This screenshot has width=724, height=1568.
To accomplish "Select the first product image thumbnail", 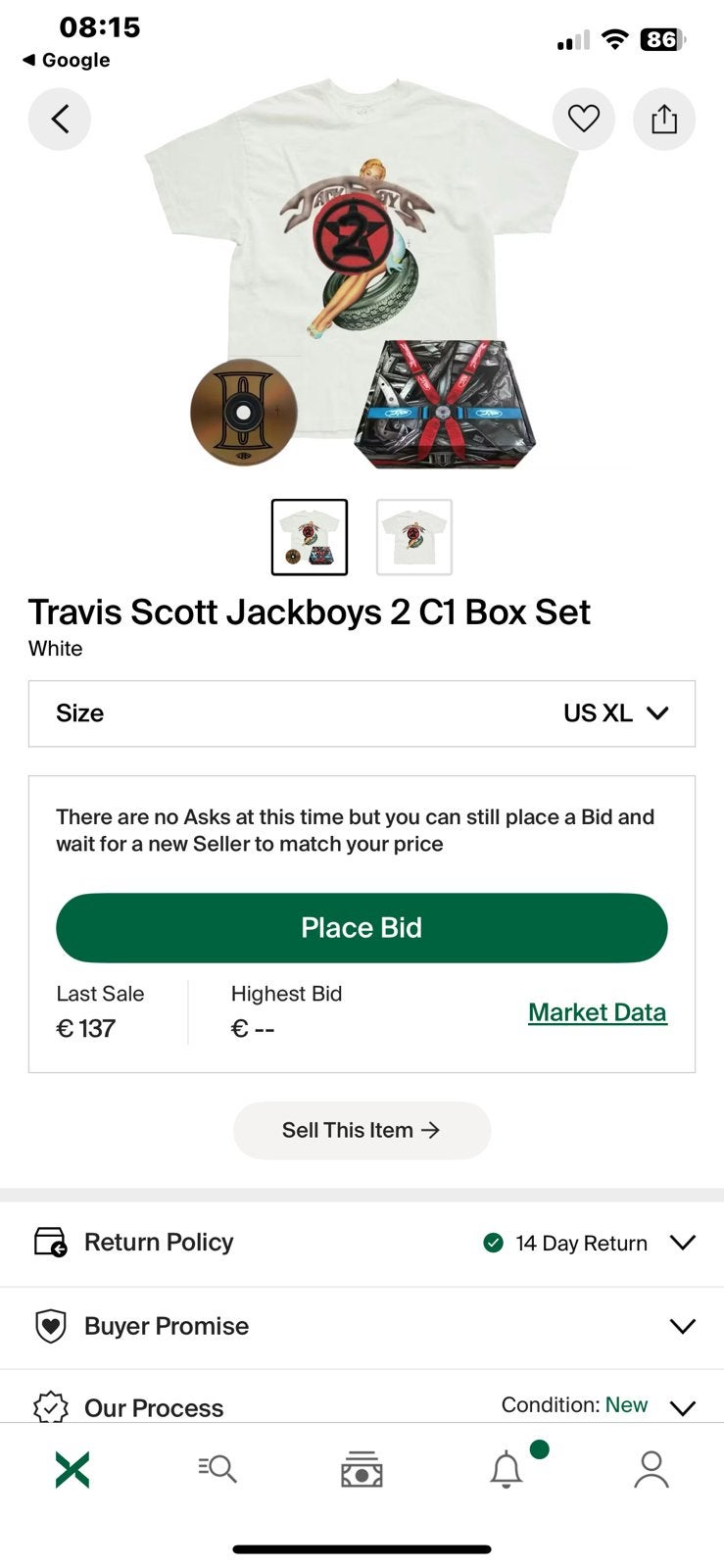I will [x=310, y=537].
